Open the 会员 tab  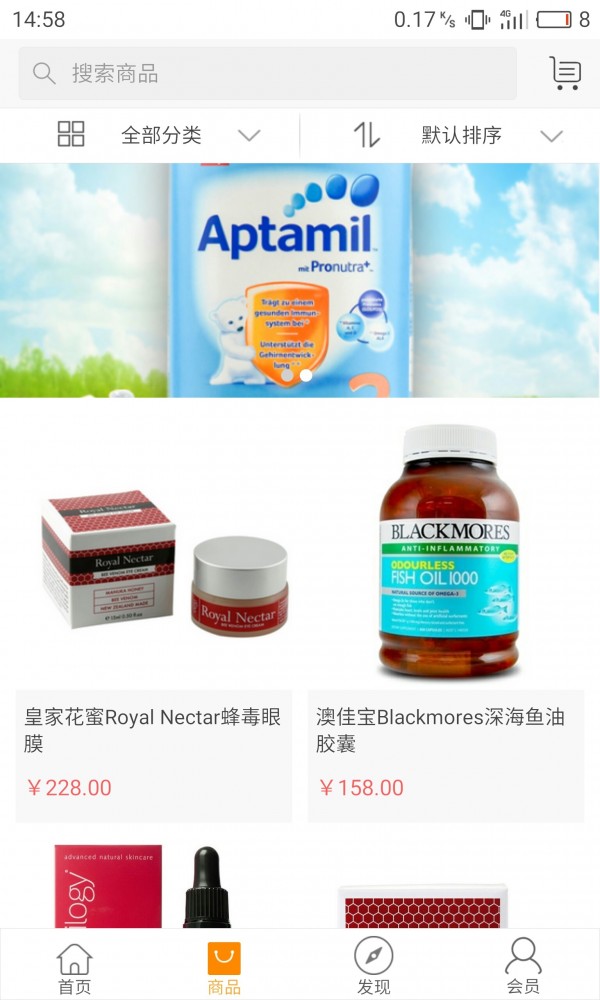523,966
